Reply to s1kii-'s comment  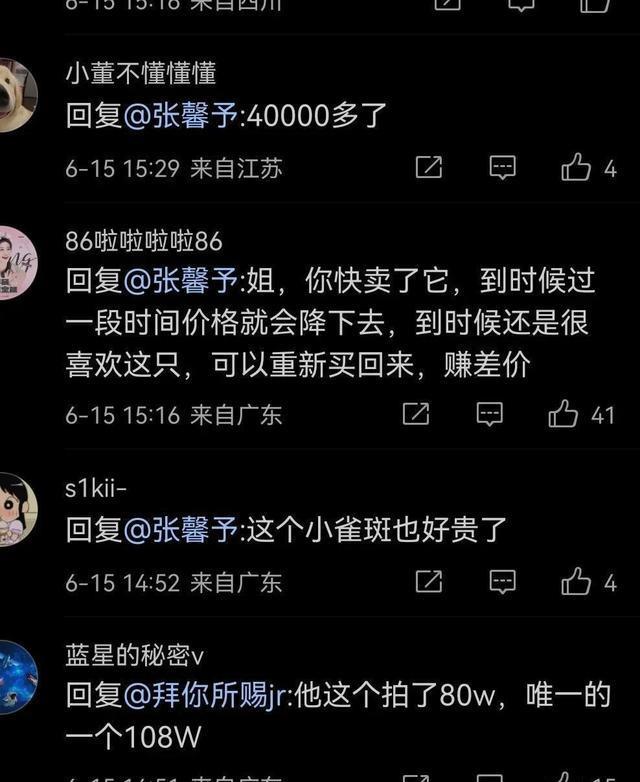(x=502, y=581)
